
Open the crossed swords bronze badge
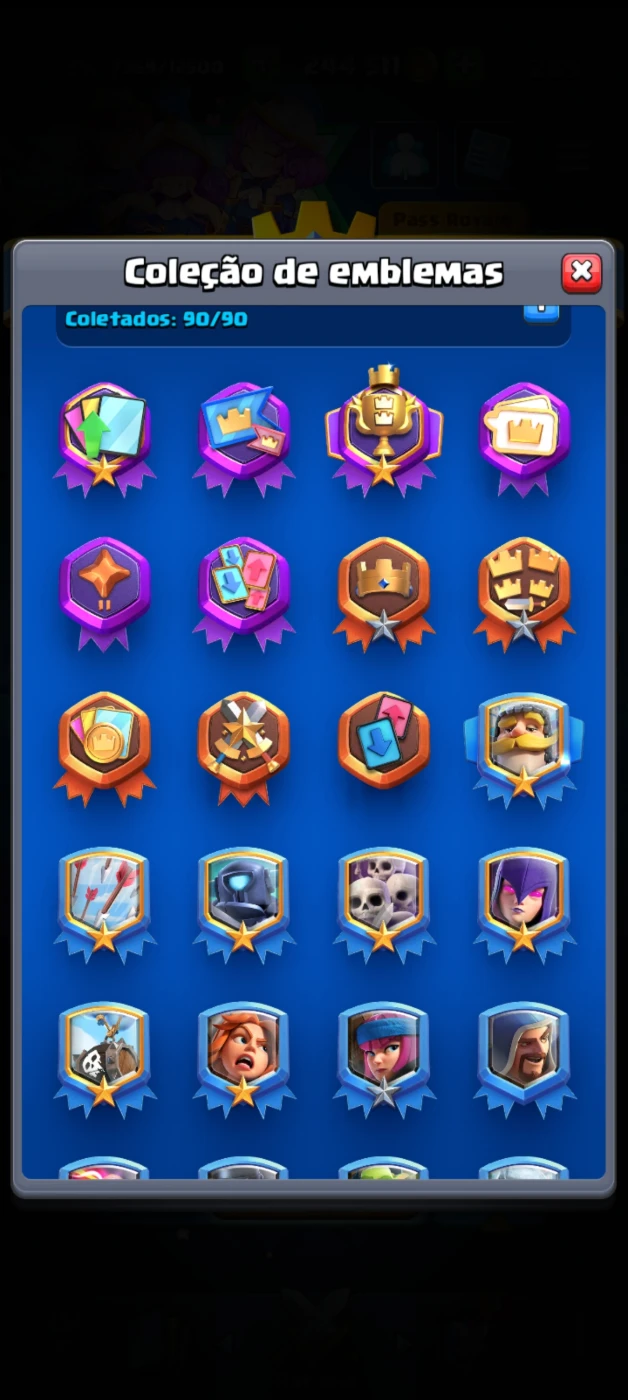pos(244,742)
